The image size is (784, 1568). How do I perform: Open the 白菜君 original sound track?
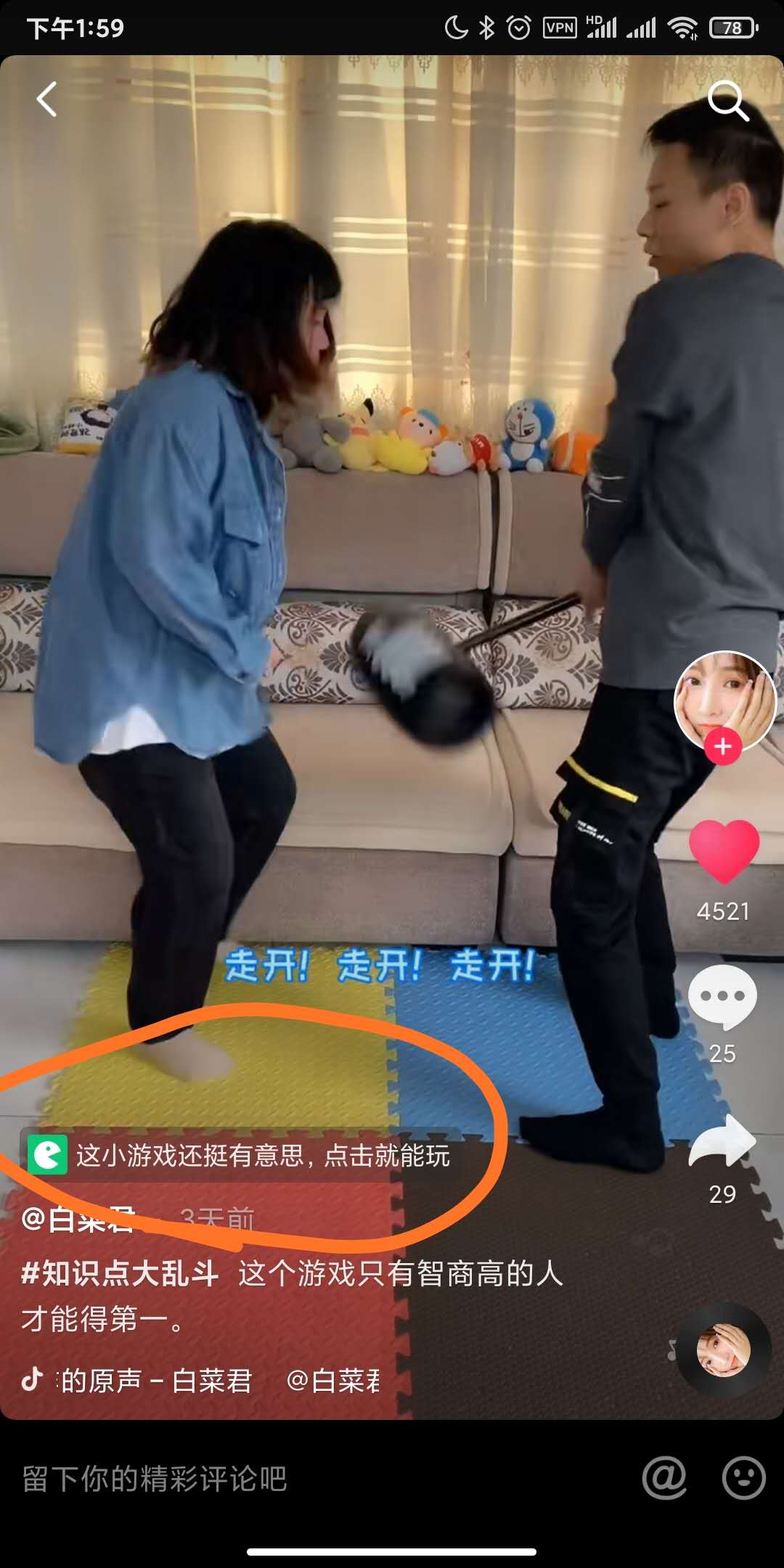click(156, 1380)
